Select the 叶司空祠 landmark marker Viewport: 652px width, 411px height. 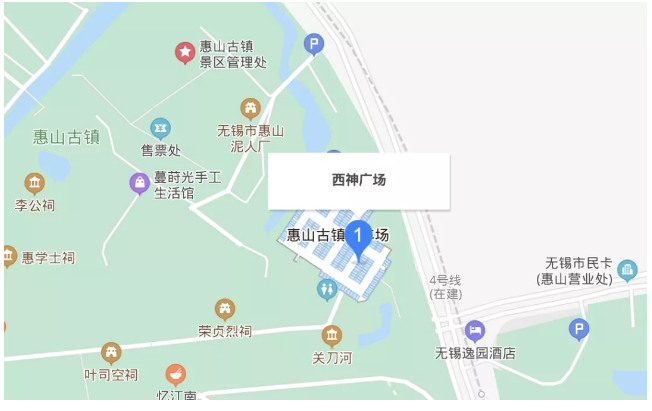[x=111, y=353]
